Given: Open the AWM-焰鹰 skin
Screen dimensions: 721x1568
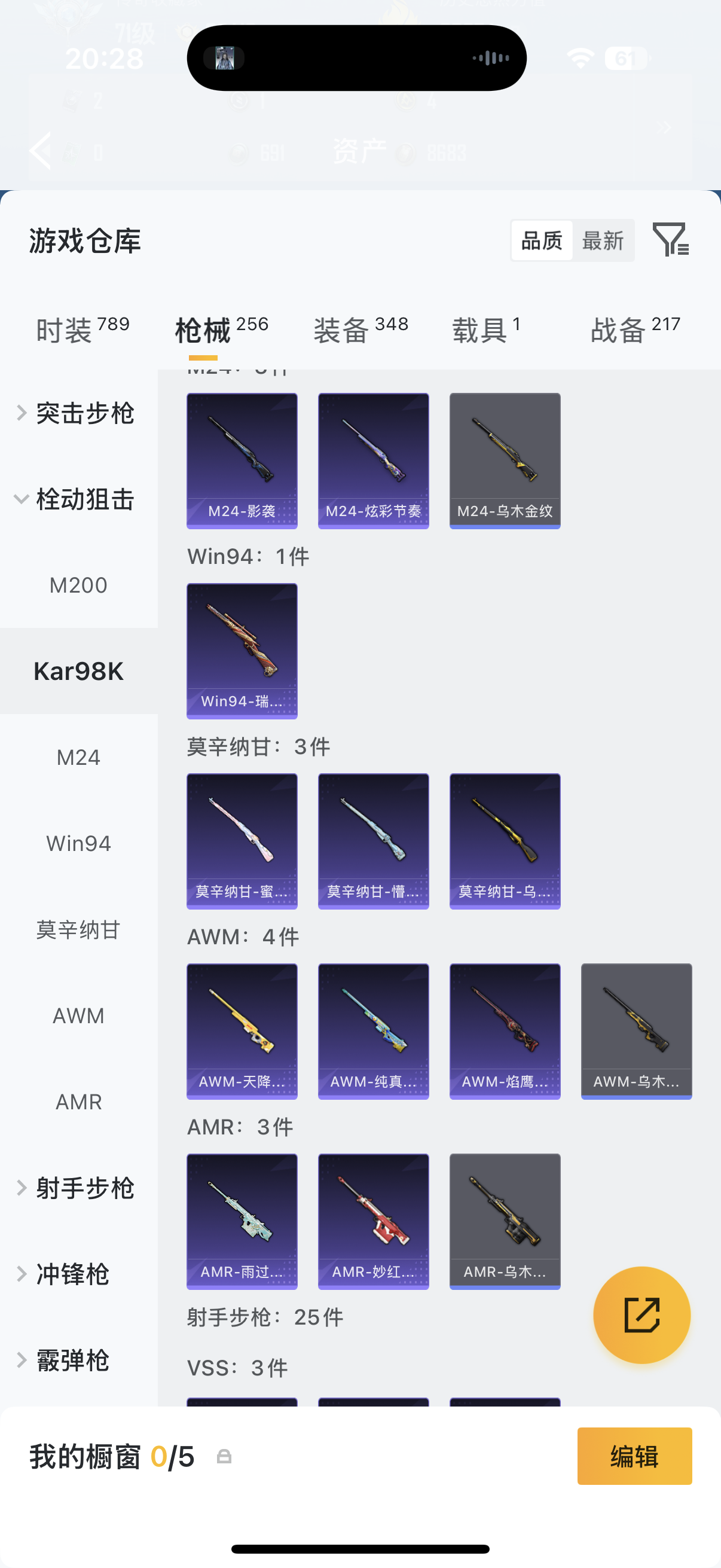Looking at the screenshot, I should pyautogui.click(x=505, y=1030).
